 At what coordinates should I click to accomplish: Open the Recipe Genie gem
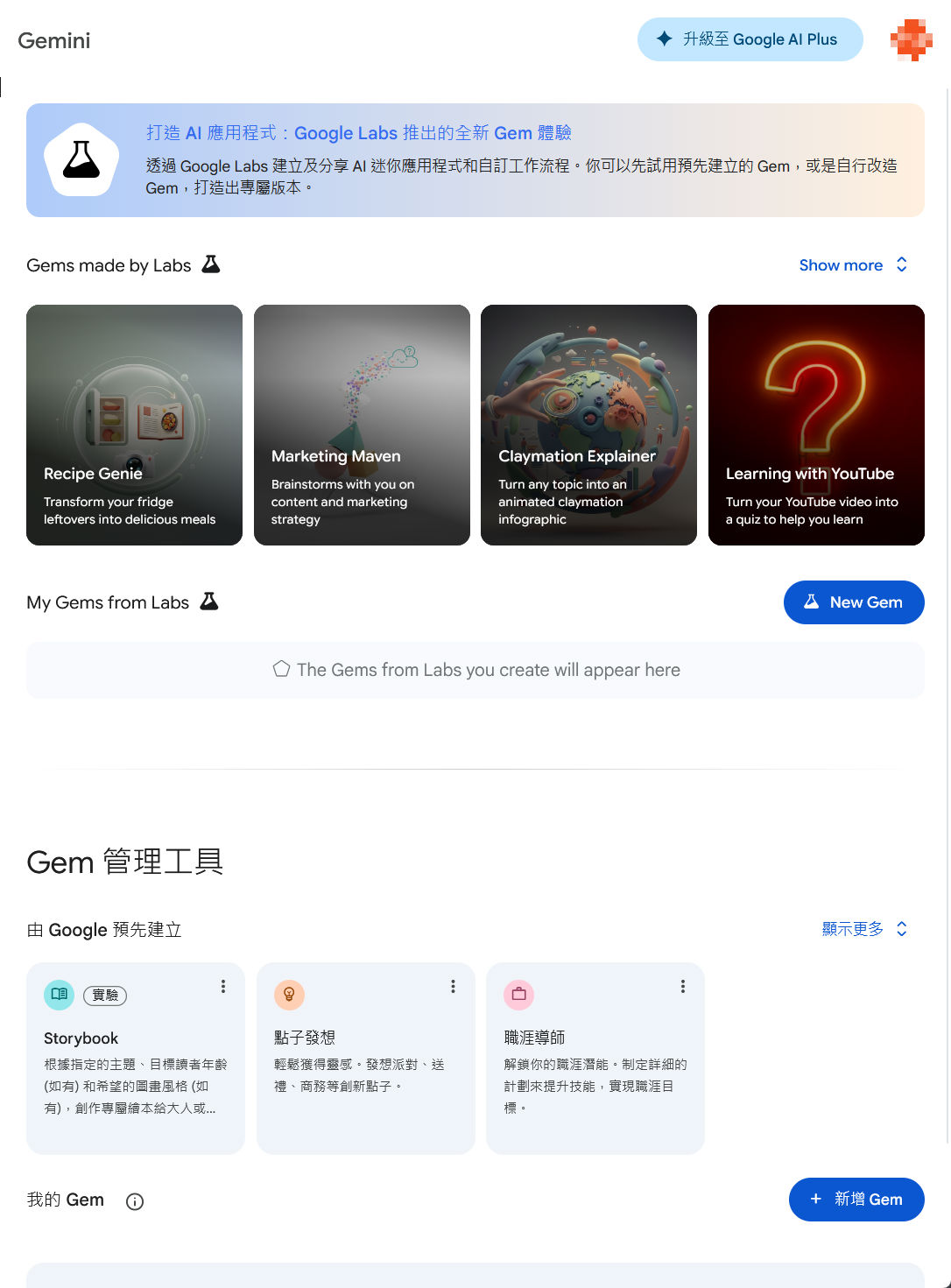(x=134, y=425)
